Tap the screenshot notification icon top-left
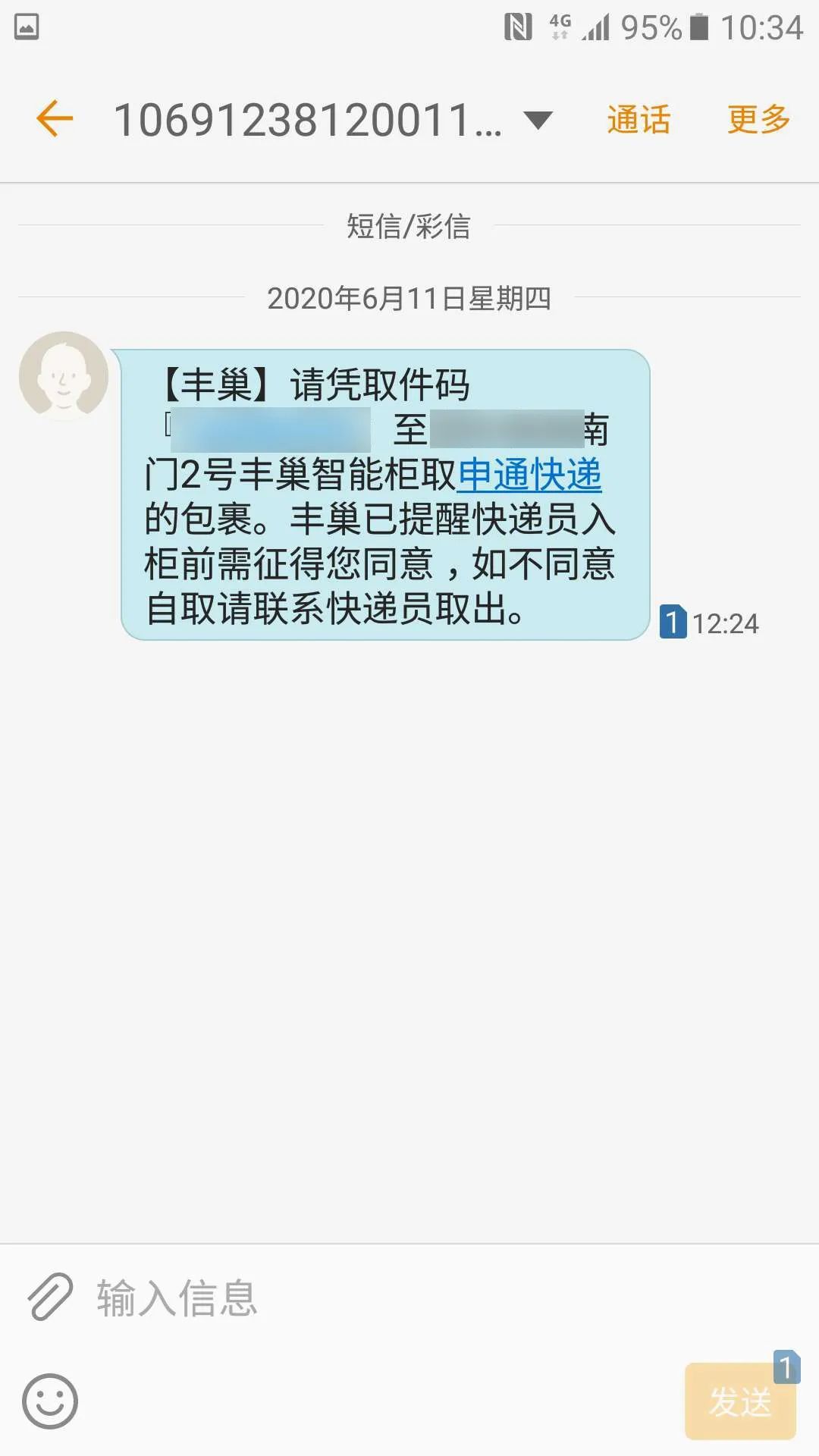Viewport: 819px width, 1456px height. (27, 25)
